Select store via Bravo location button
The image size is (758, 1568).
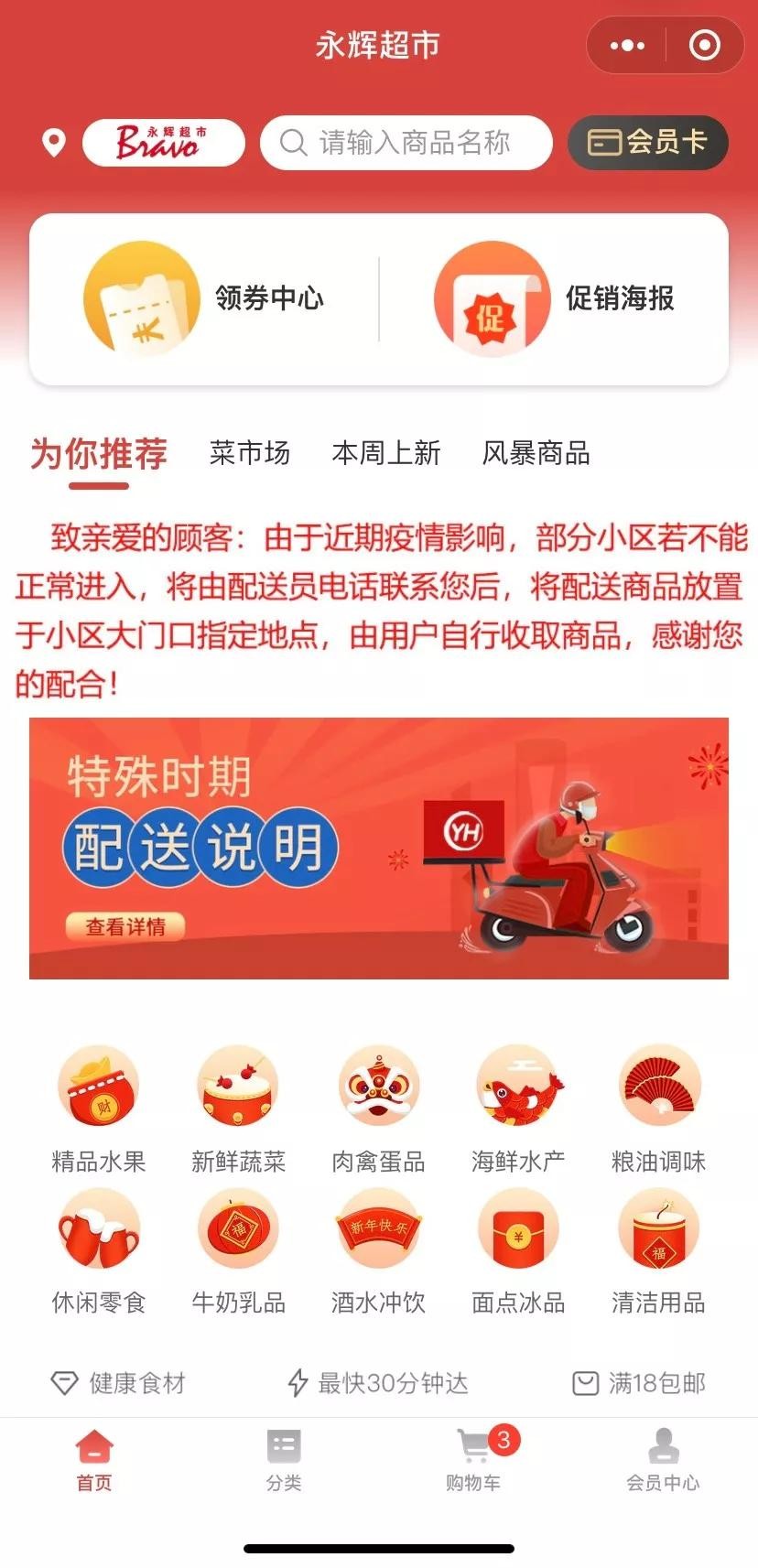(x=164, y=143)
